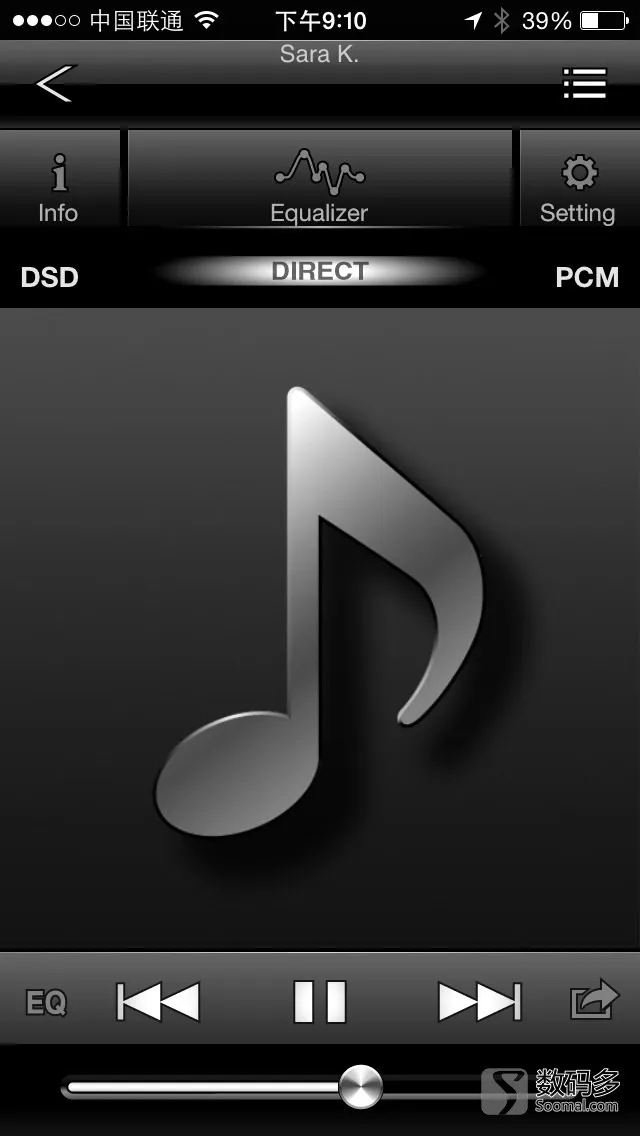640x1136 pixels.
Task: Open the Info tab
Action: click(58, 186)
